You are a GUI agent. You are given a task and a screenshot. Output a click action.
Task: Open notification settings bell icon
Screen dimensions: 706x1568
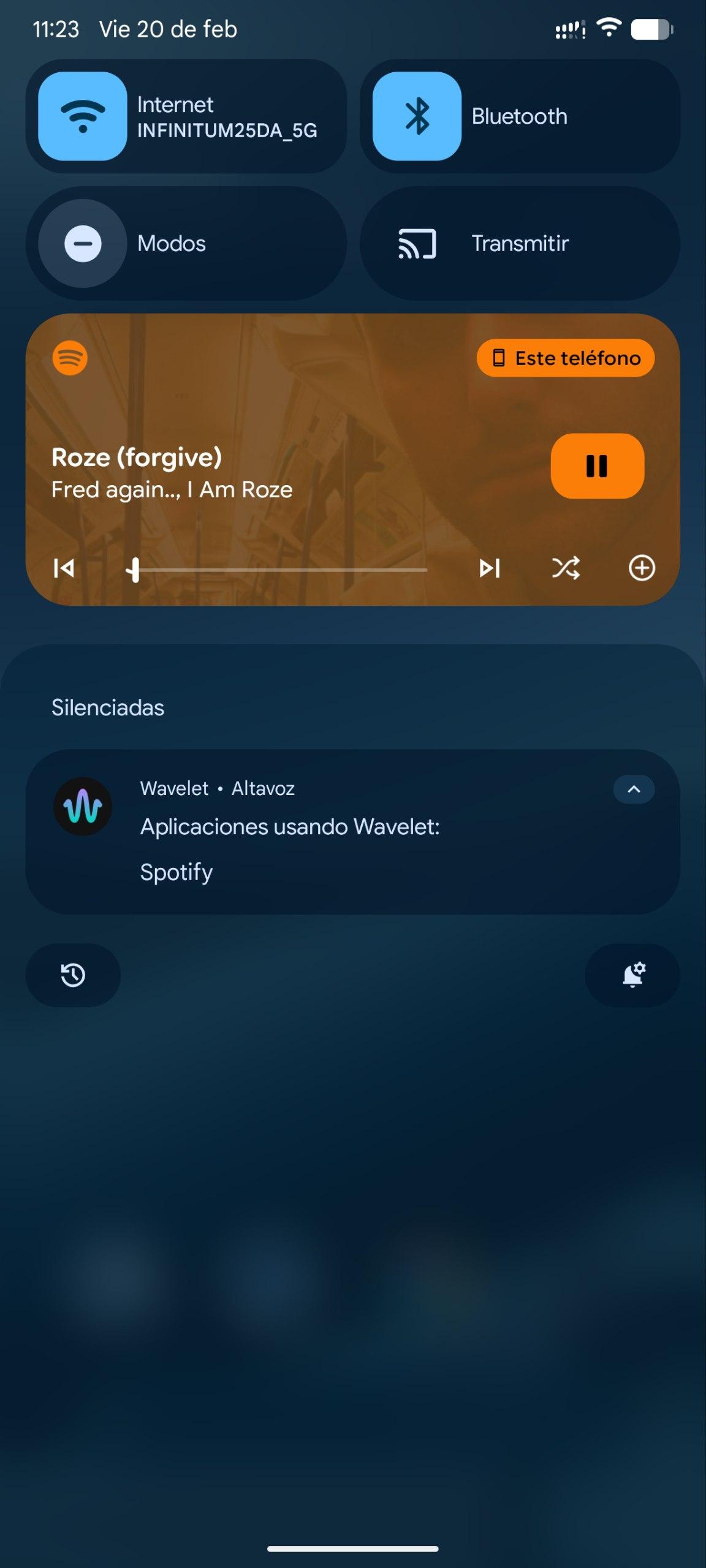(x=633, y=975)
